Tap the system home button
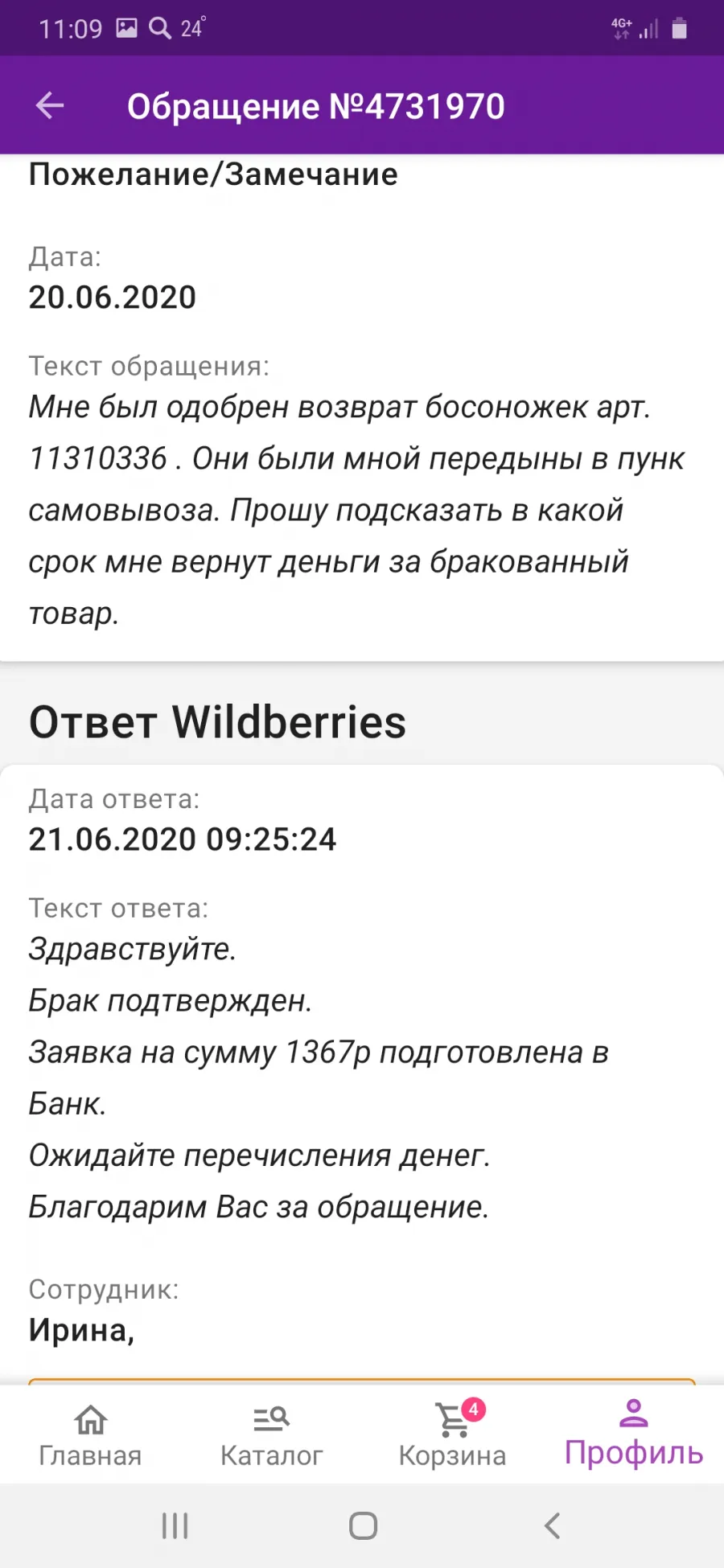Screen dimensions: 724x1568 point(363,1525)
